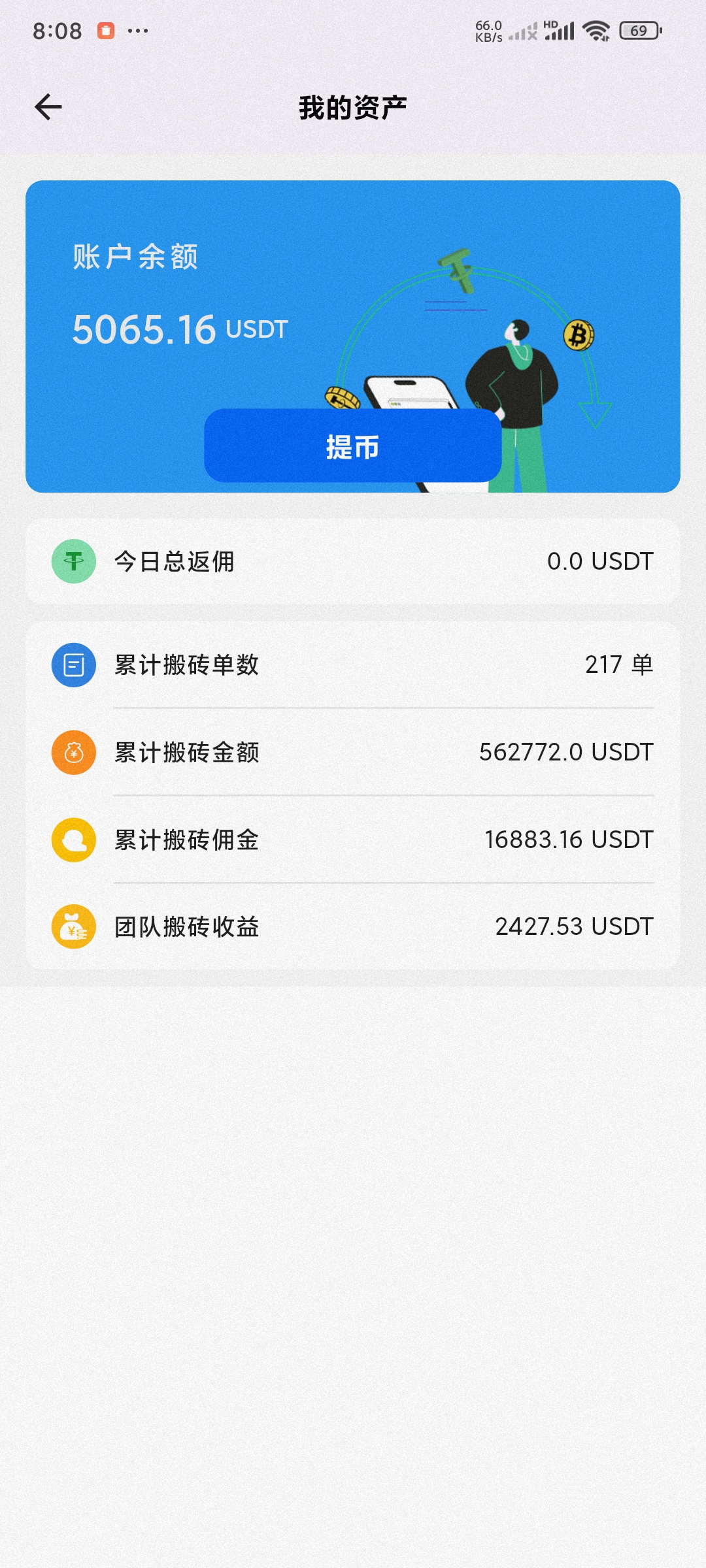Go back using the top-left arrow

point(48,107)
